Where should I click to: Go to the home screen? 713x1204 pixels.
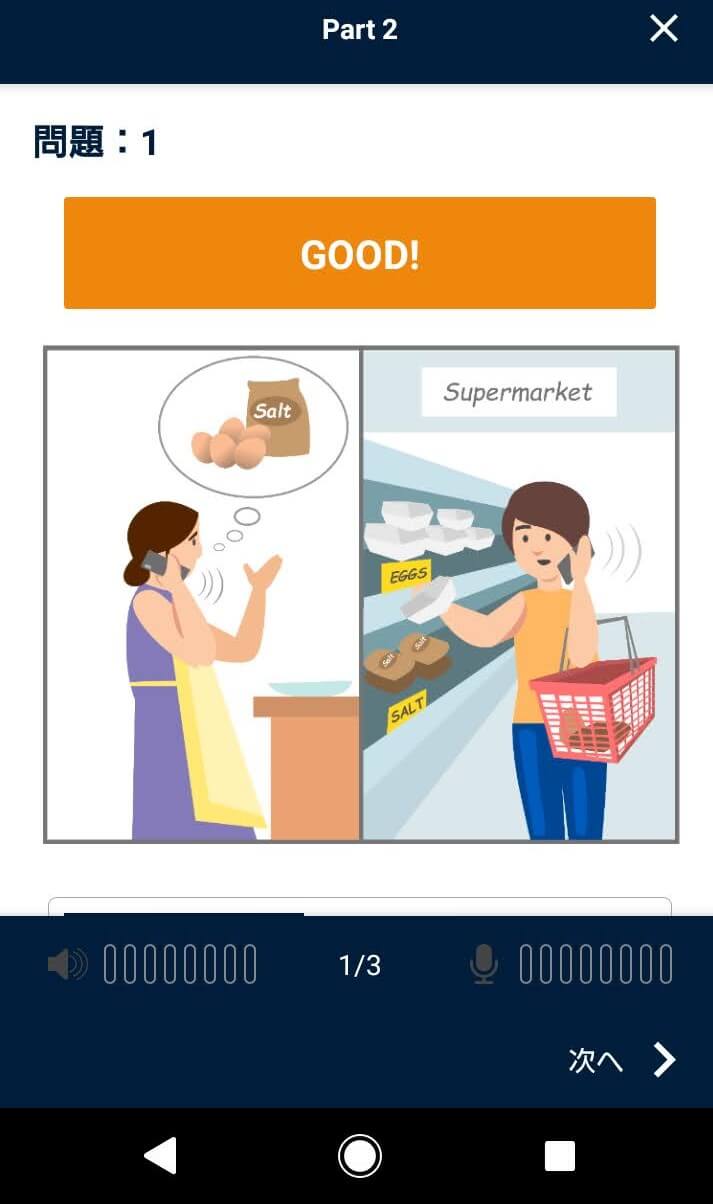click(x=359, y=1156)
